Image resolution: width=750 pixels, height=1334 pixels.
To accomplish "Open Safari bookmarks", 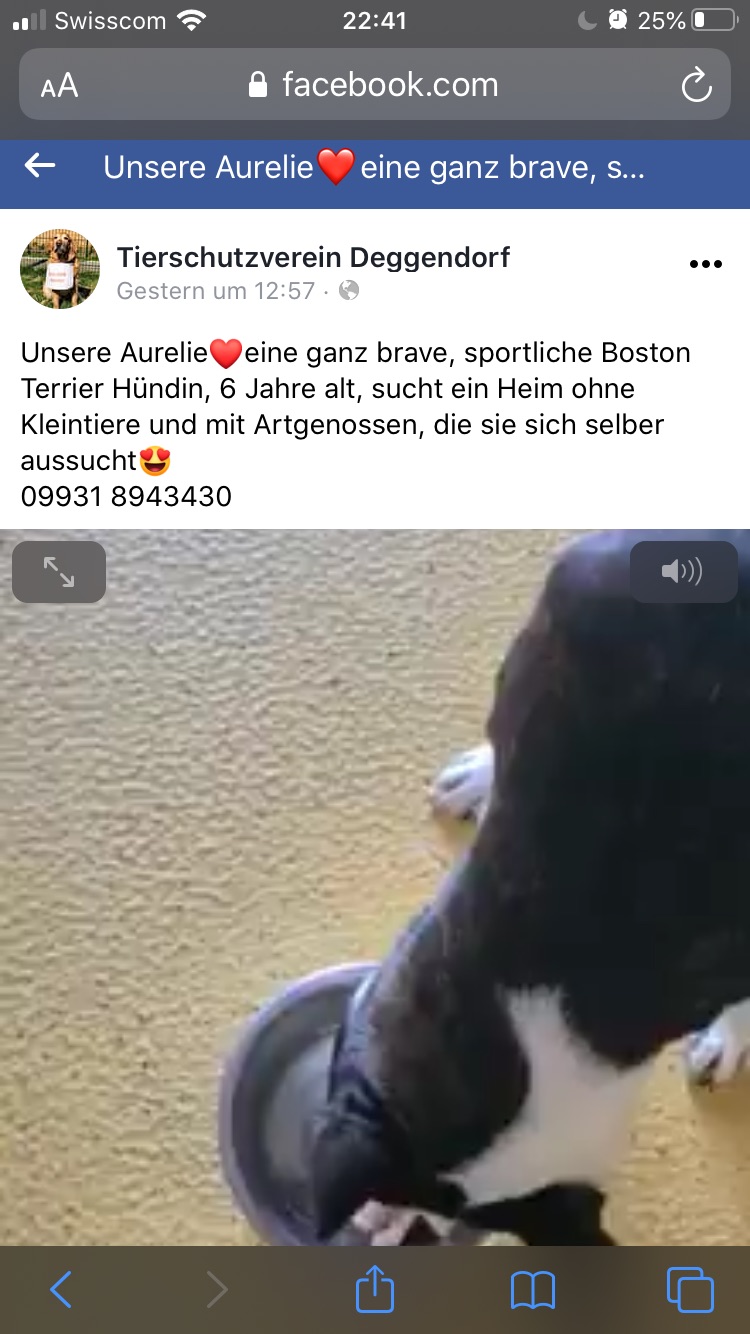I will coord(532,1290).
